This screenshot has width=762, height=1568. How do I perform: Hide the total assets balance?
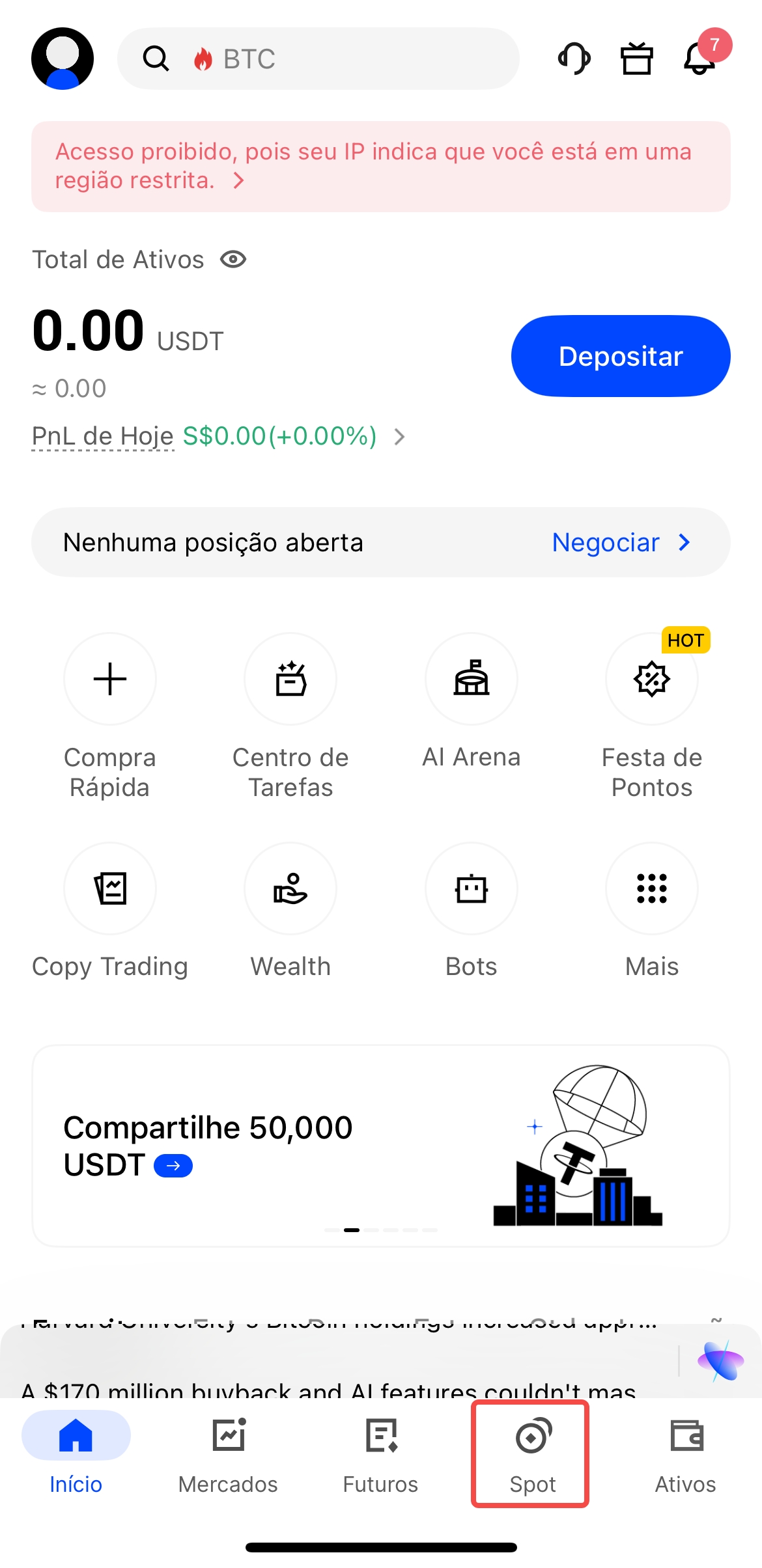(233, 260)
